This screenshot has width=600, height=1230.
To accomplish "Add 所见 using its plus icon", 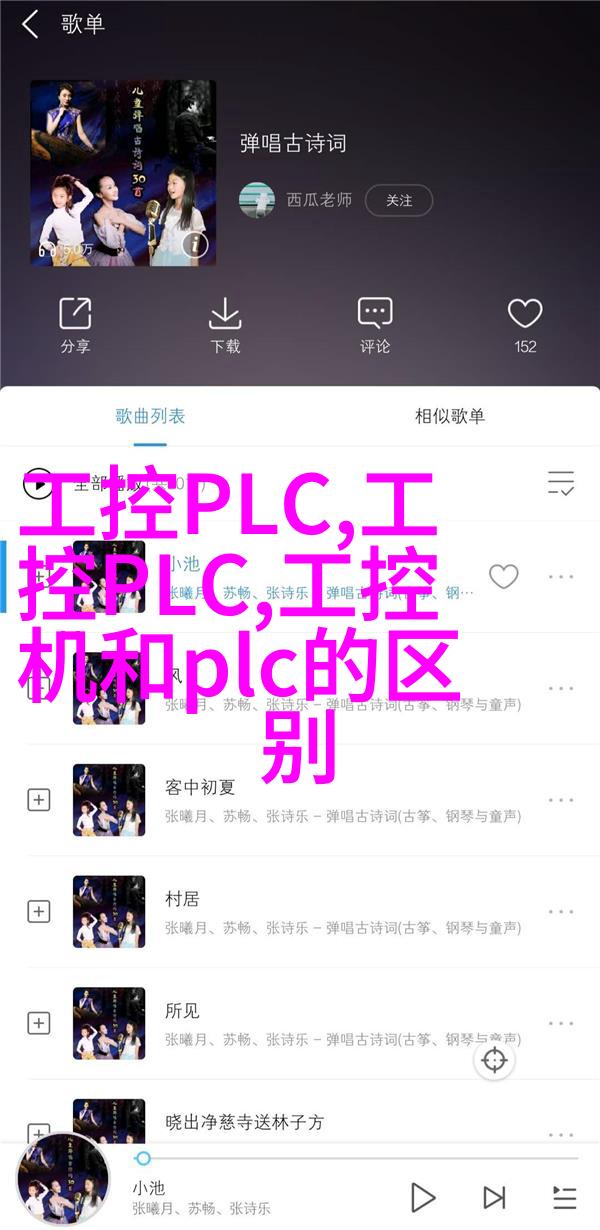I will (39, 1023).
